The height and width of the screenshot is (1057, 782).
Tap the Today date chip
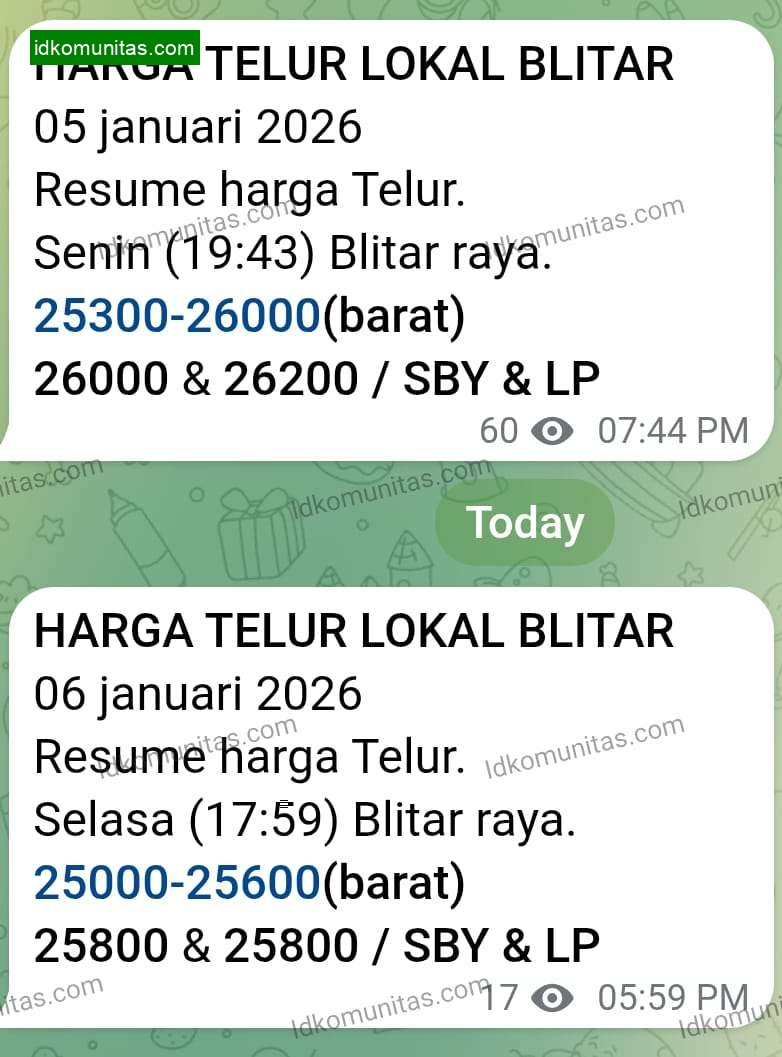(524, 522)
